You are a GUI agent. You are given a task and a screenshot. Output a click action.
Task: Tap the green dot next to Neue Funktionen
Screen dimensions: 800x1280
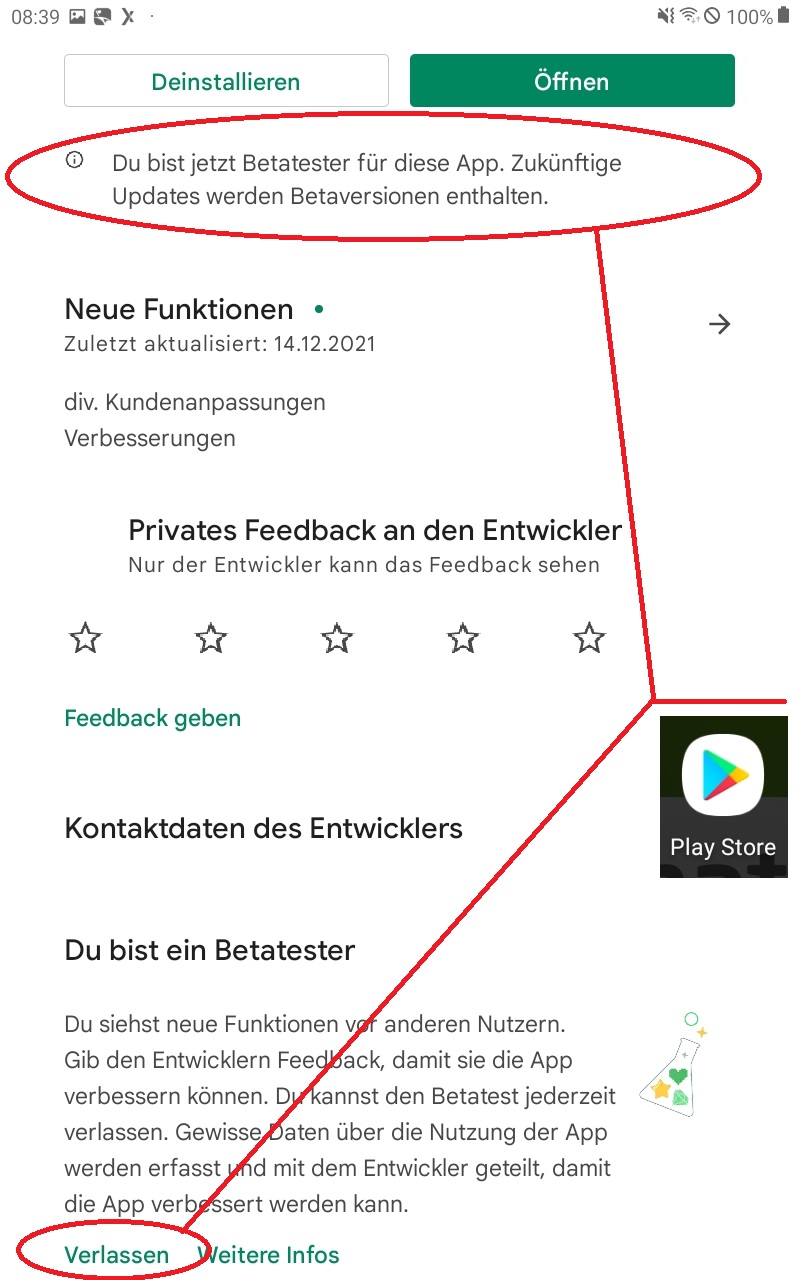(318, 310)
